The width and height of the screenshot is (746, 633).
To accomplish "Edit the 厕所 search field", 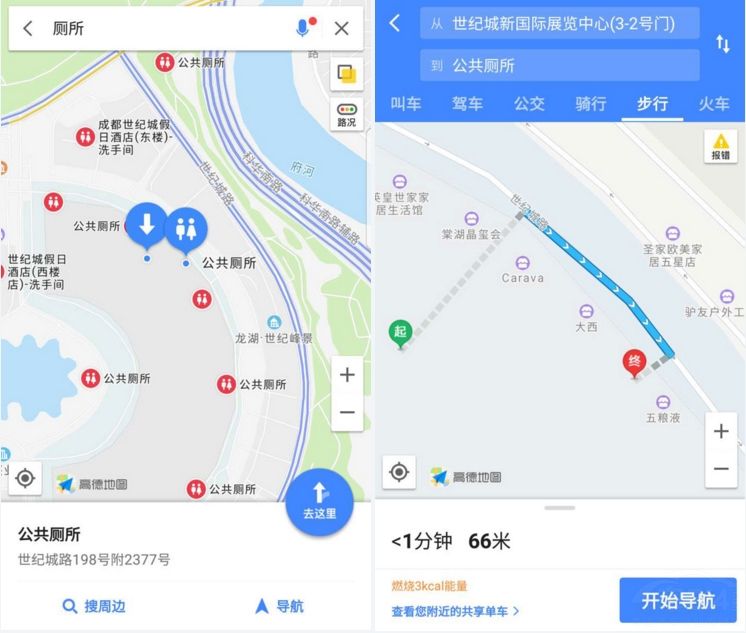I will click(x=160, y=28).
